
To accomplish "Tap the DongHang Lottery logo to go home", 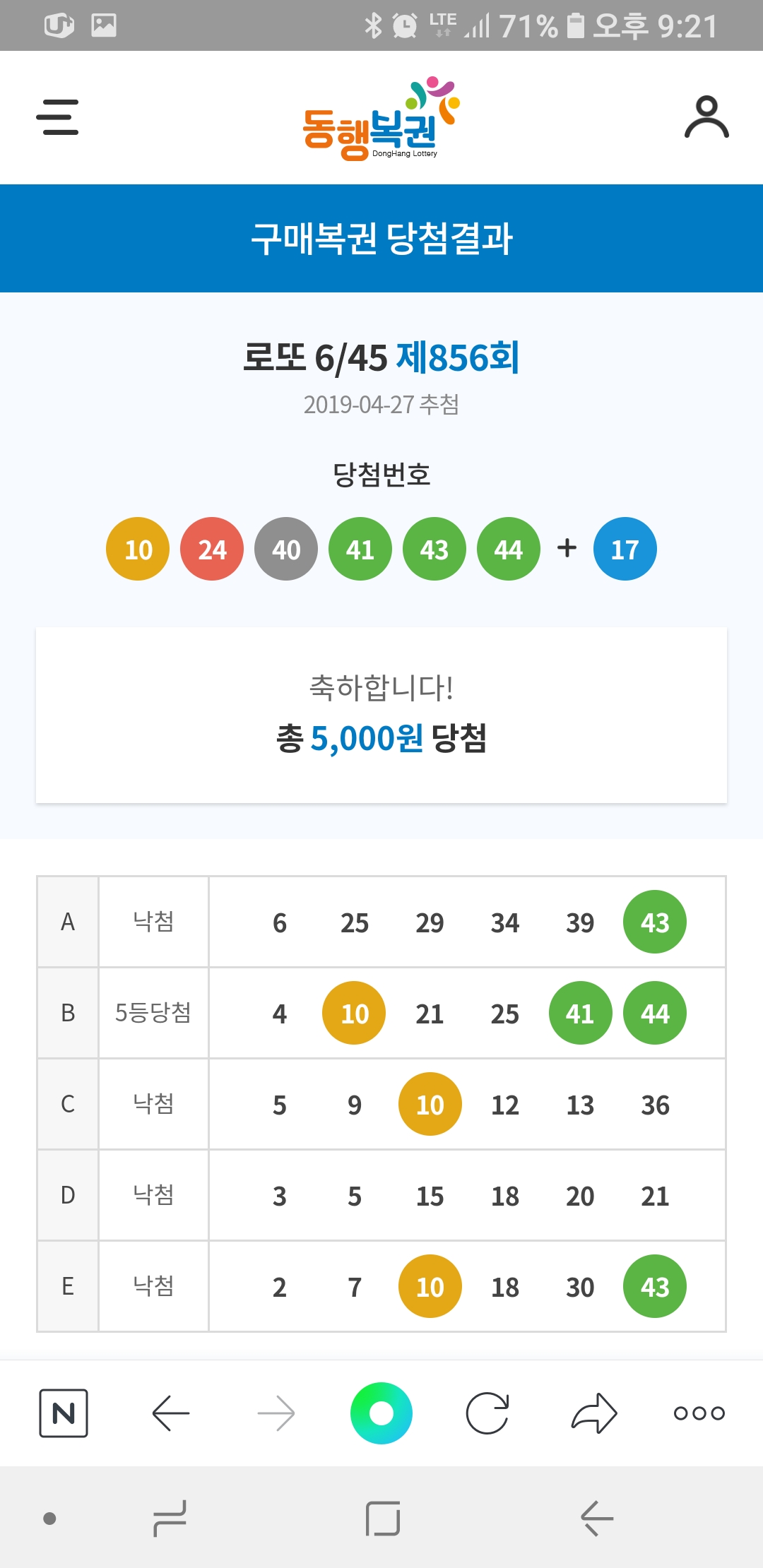I will tap(381, 119).
